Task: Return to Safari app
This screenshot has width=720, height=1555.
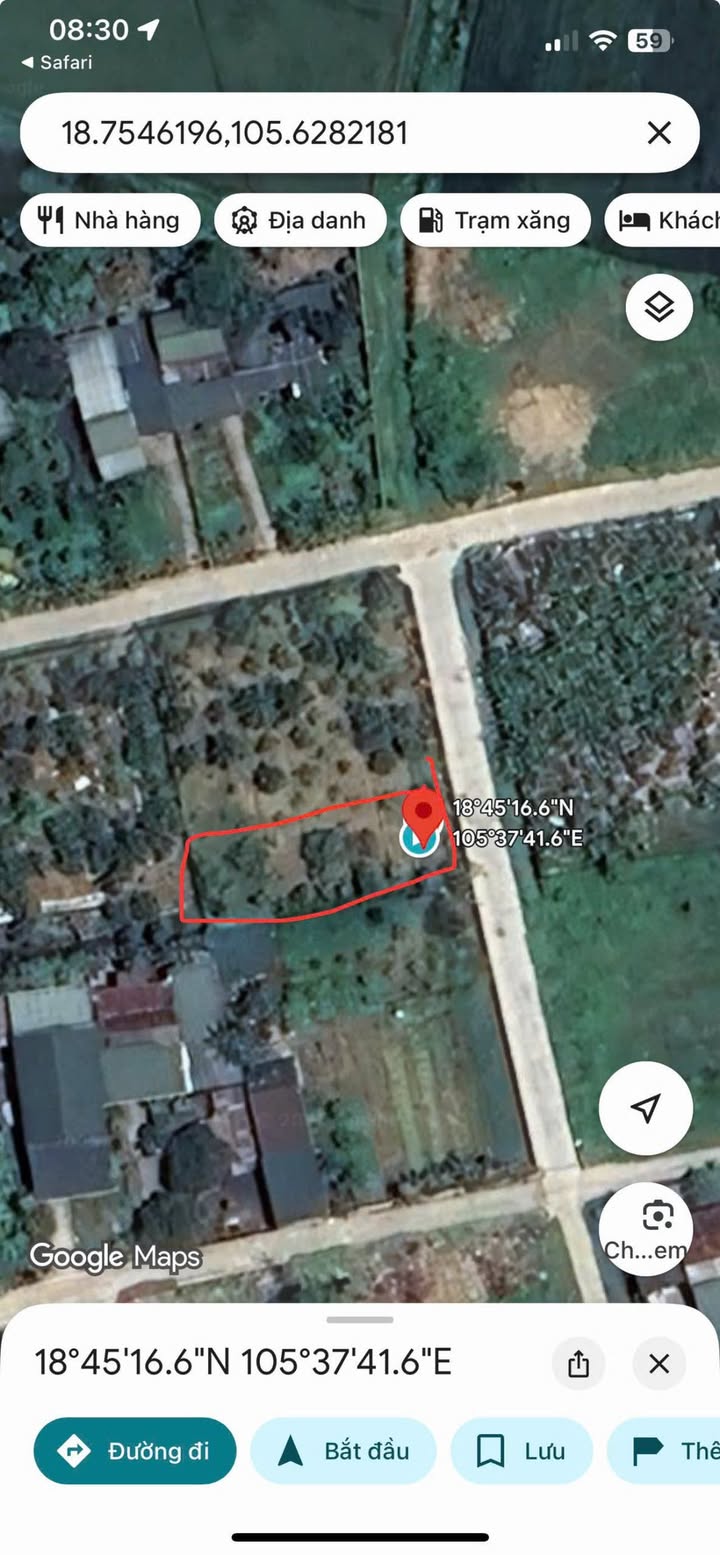Action: (x=57, y=63)
